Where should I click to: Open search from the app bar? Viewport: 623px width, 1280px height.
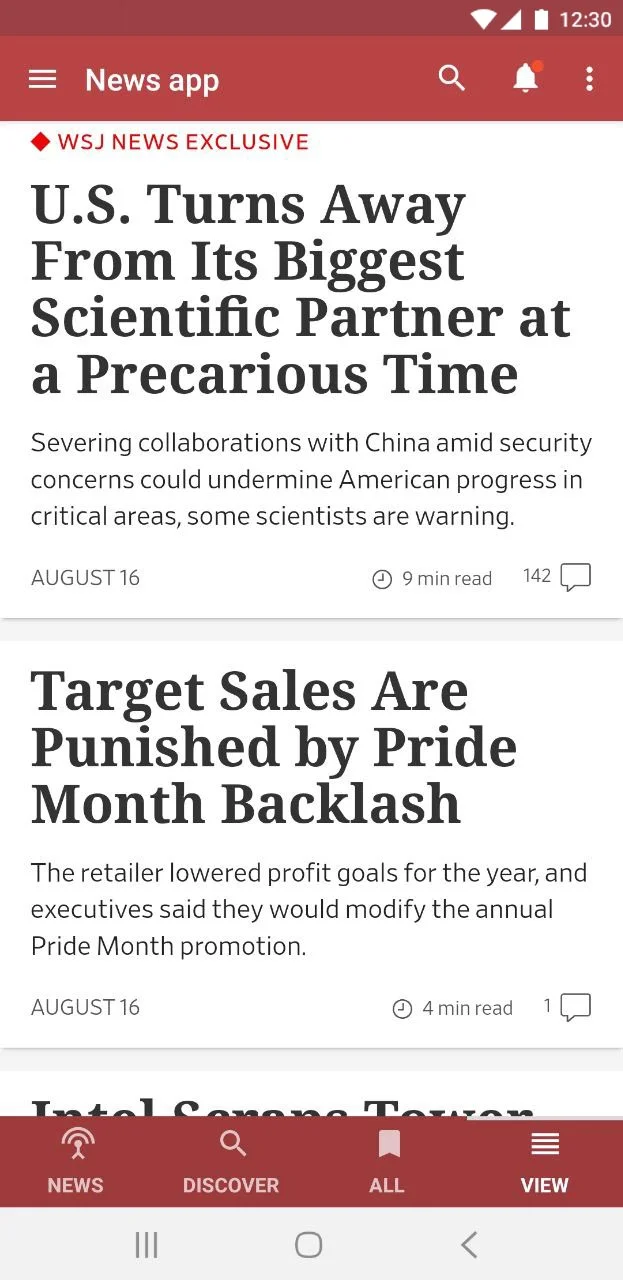(452, 79)
